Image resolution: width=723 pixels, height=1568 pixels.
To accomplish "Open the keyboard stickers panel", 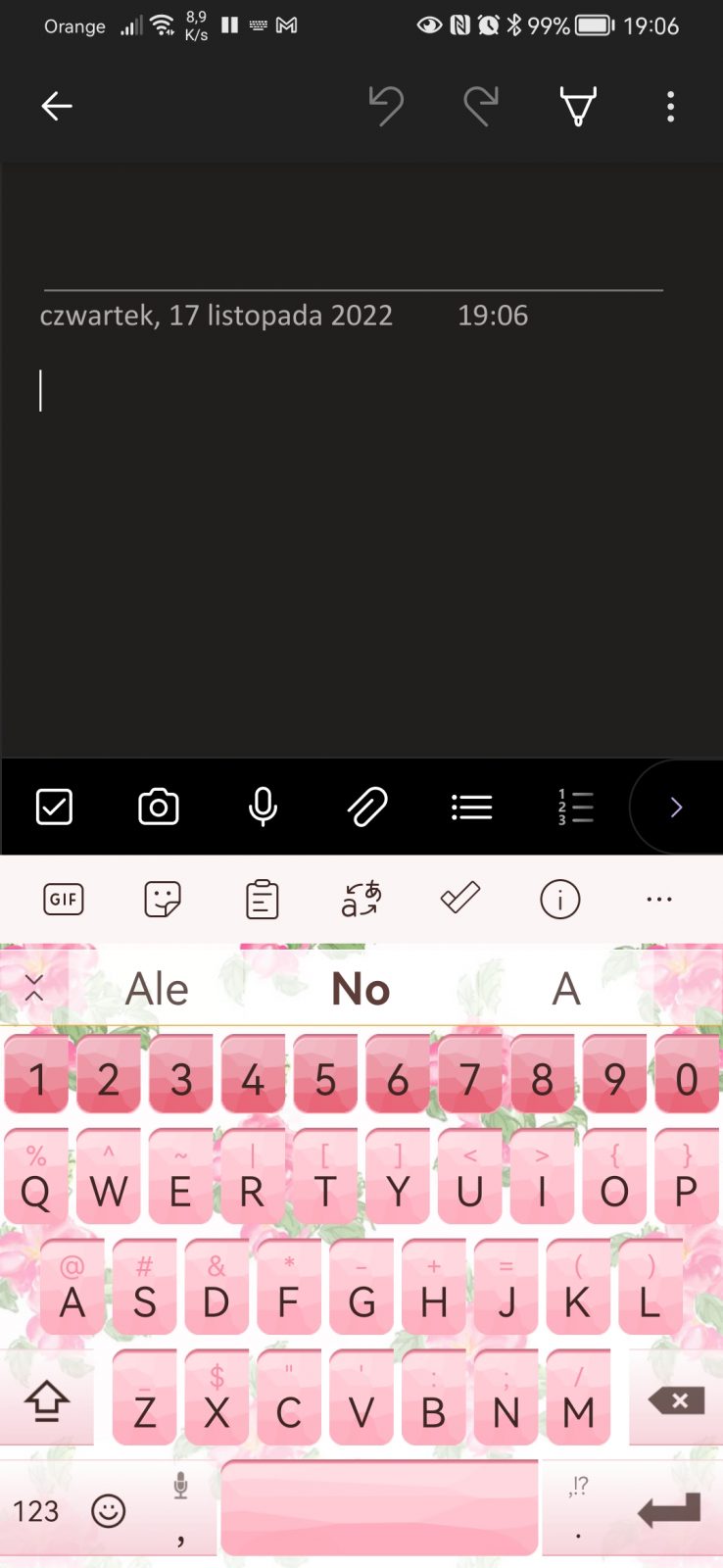I will point(163,899).
